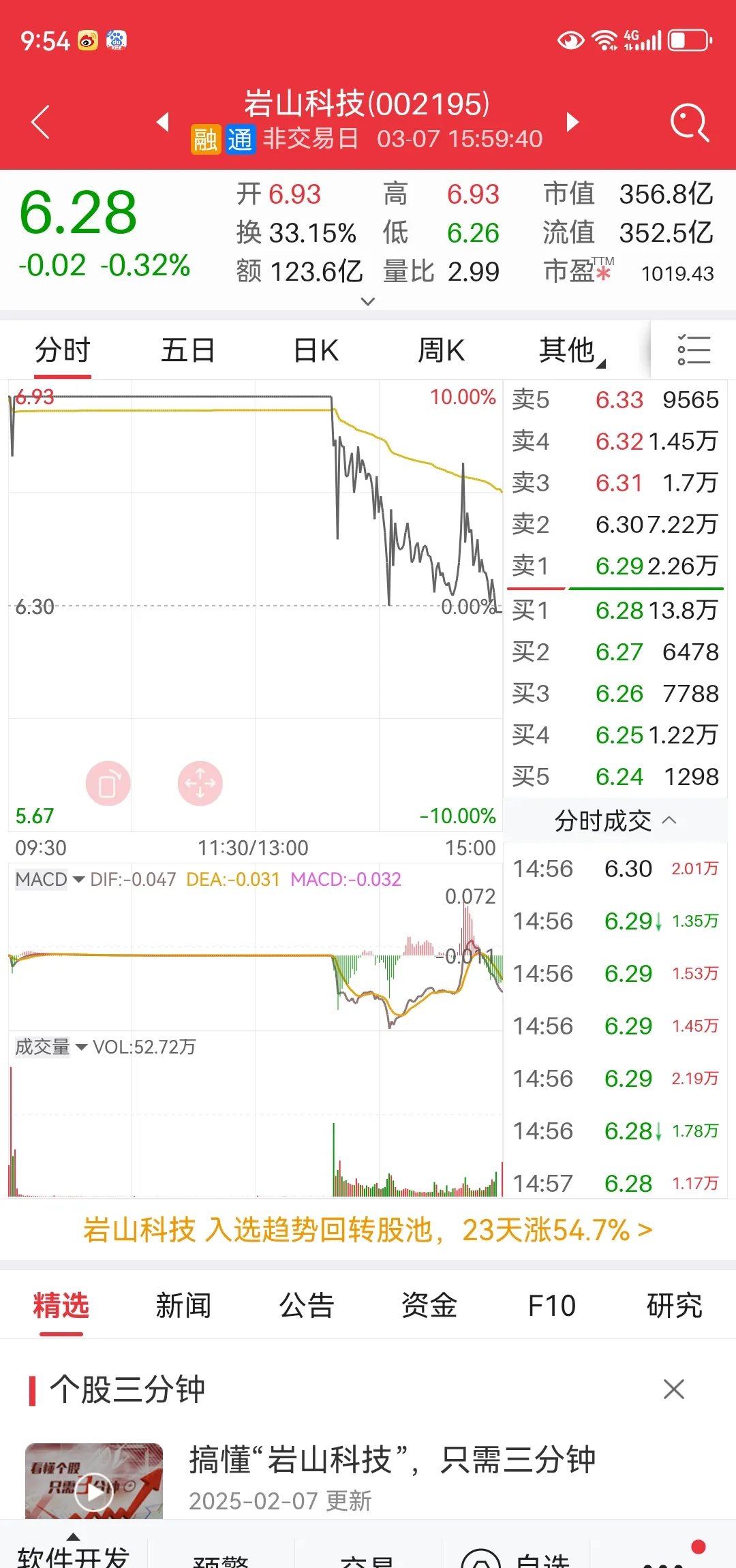Collapse the 分时成交 panel
Image resolution: width=736 pixels, height=1568 pixels.
615,820
